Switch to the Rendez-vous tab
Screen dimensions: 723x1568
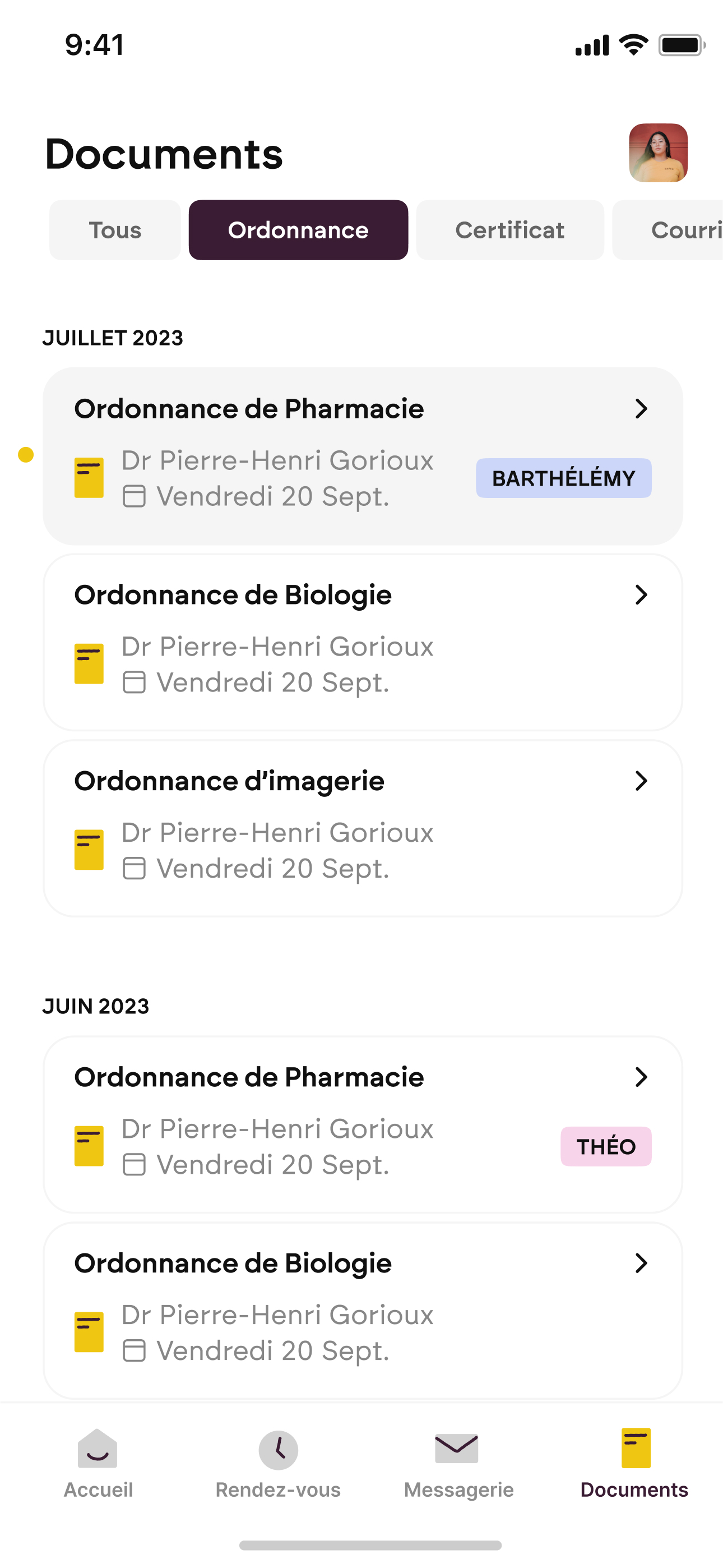(x=278, y=1464)
